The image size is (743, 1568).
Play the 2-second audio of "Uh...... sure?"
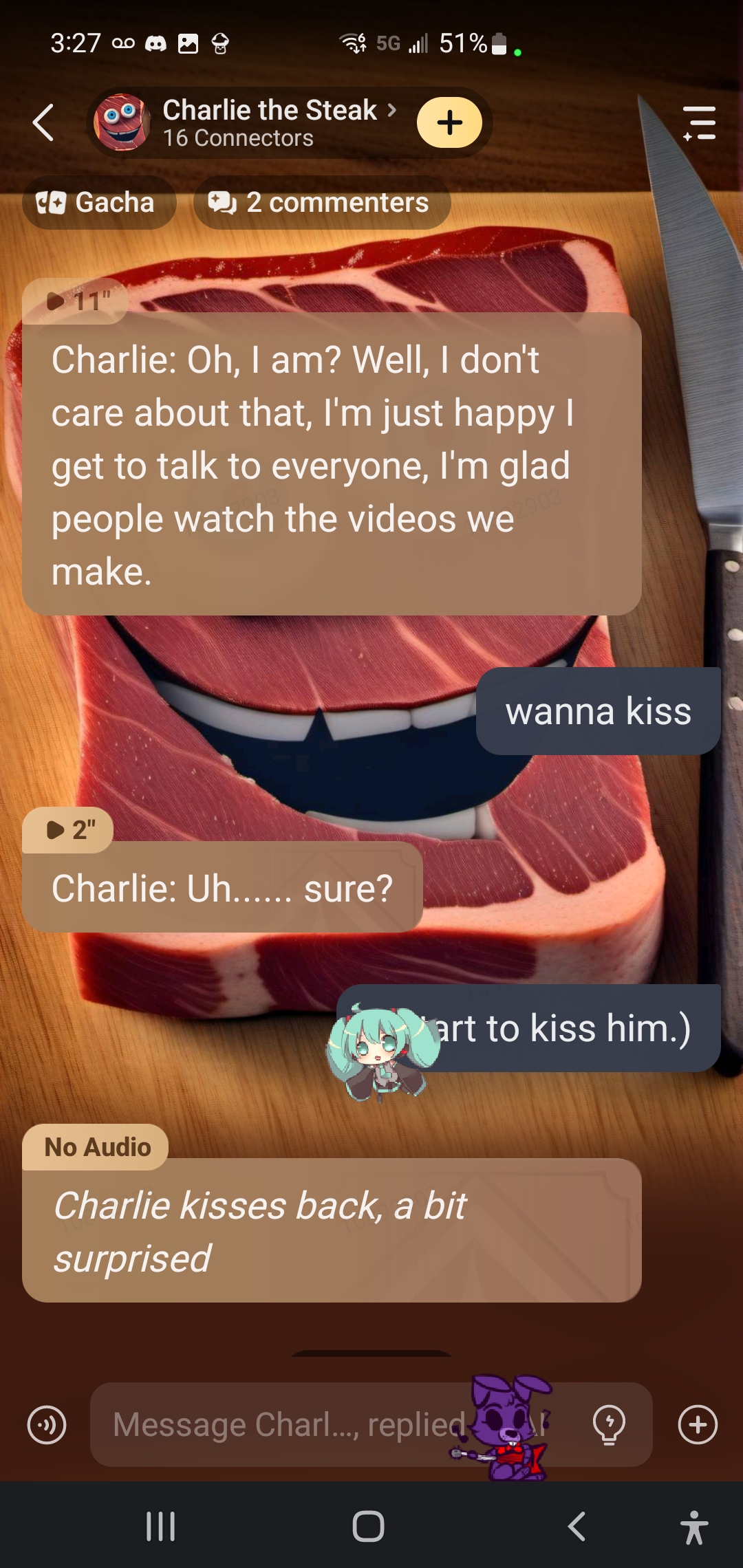(x=69, y=830)
